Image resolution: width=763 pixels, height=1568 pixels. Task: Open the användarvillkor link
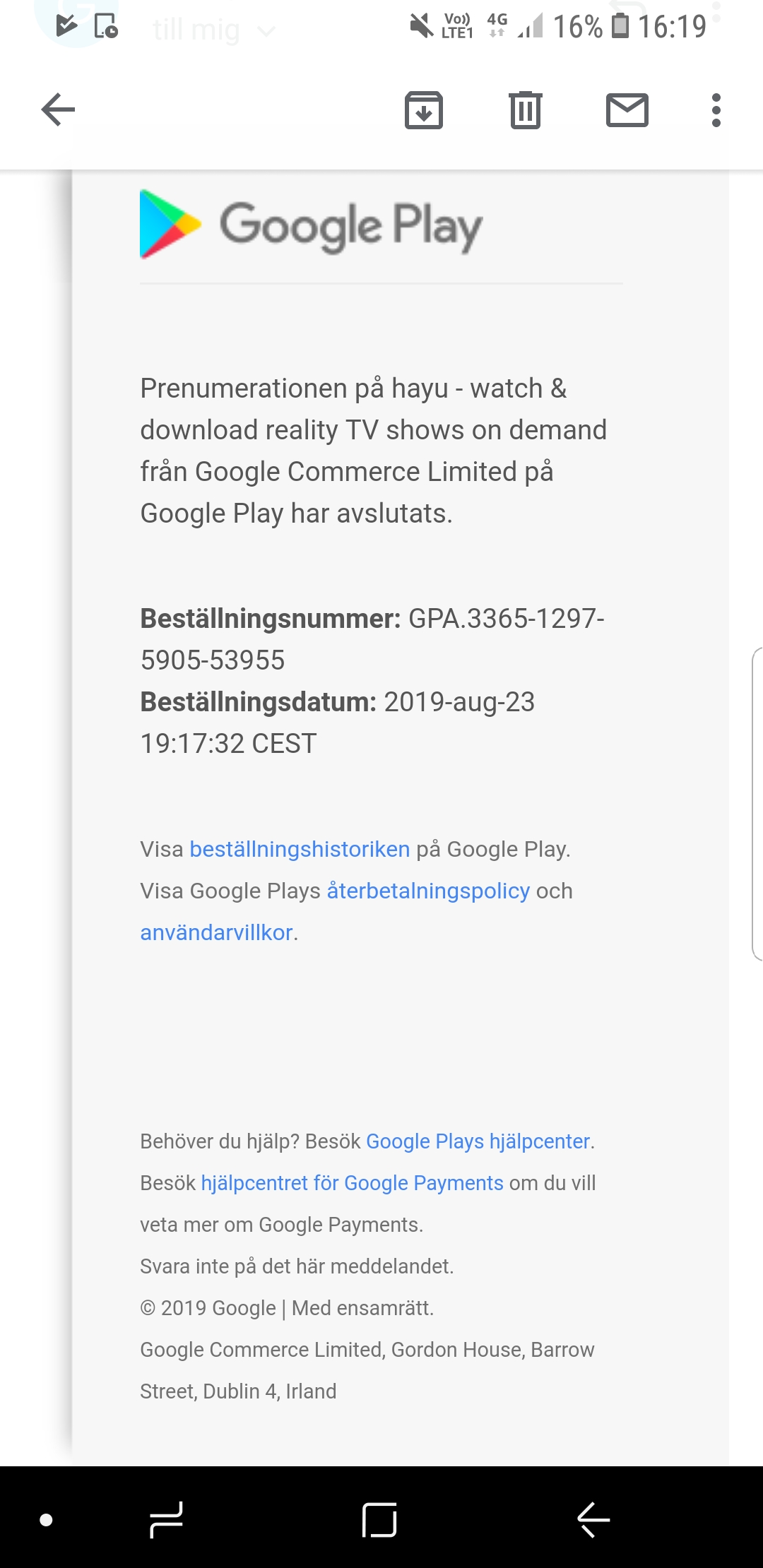point(216,932)
